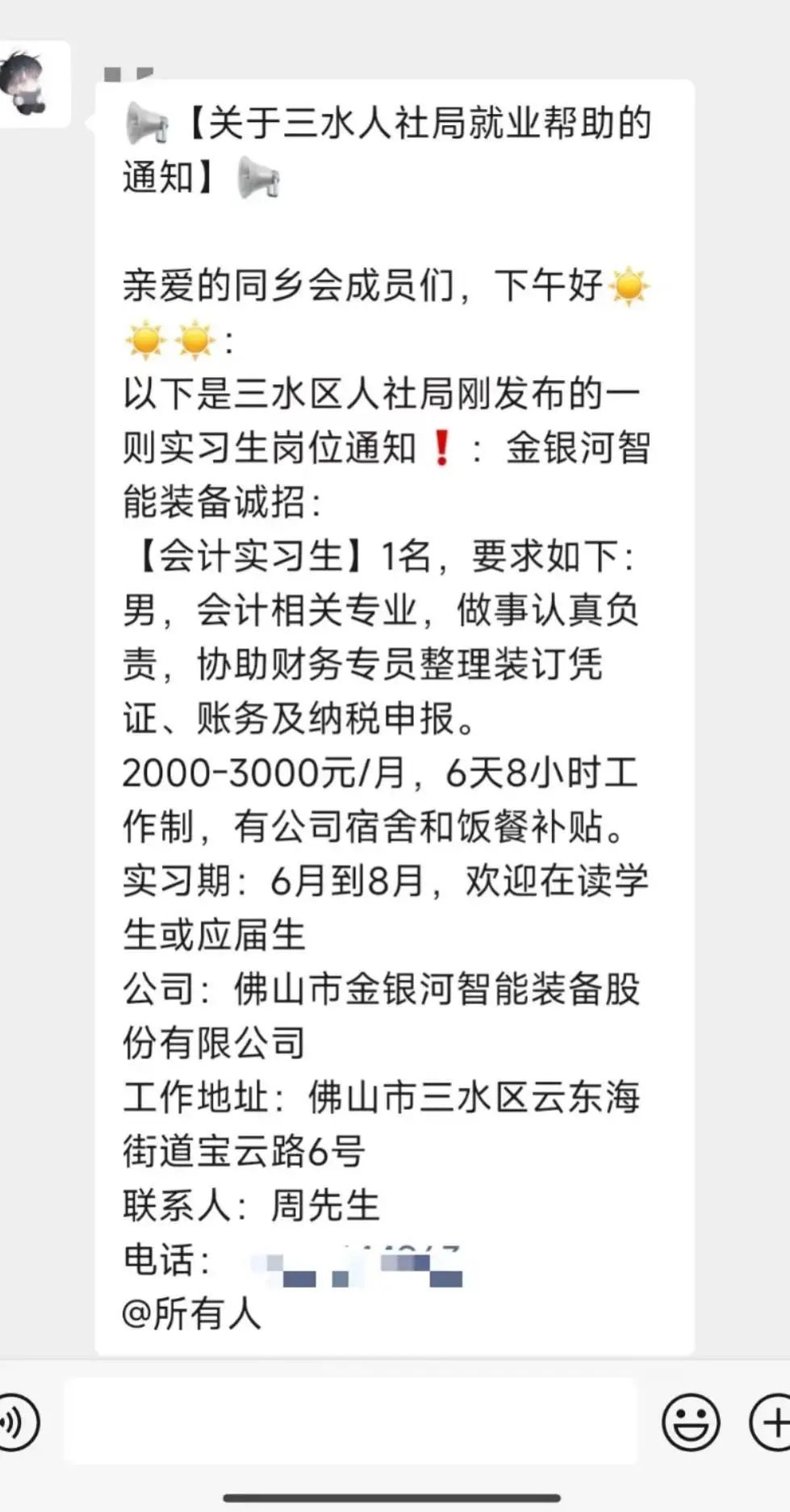Open the plus attachments menu
The image size is (790, 1512).
tap(771, 1422)
